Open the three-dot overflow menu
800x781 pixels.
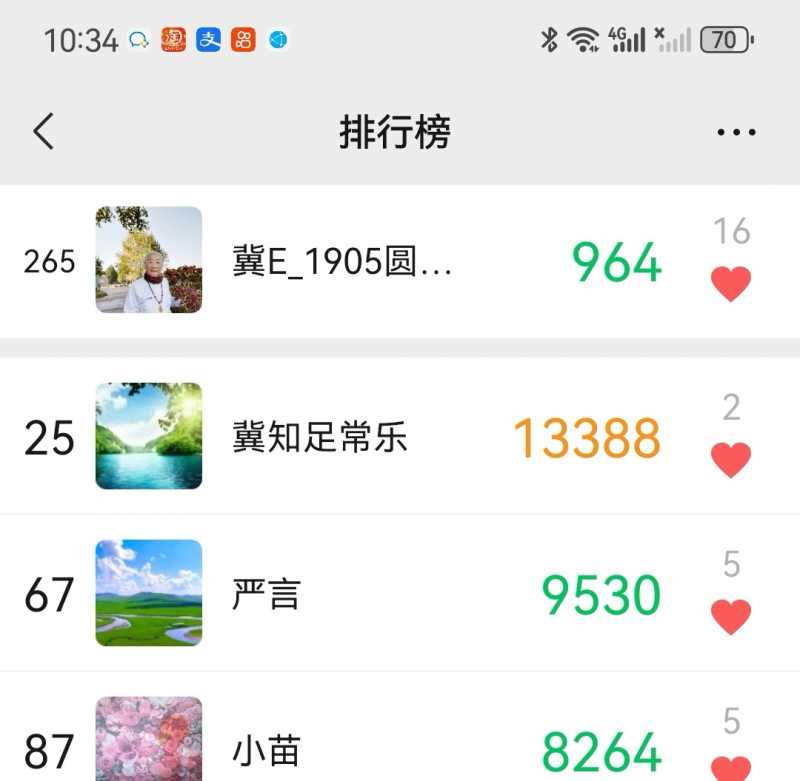(736, 132)
